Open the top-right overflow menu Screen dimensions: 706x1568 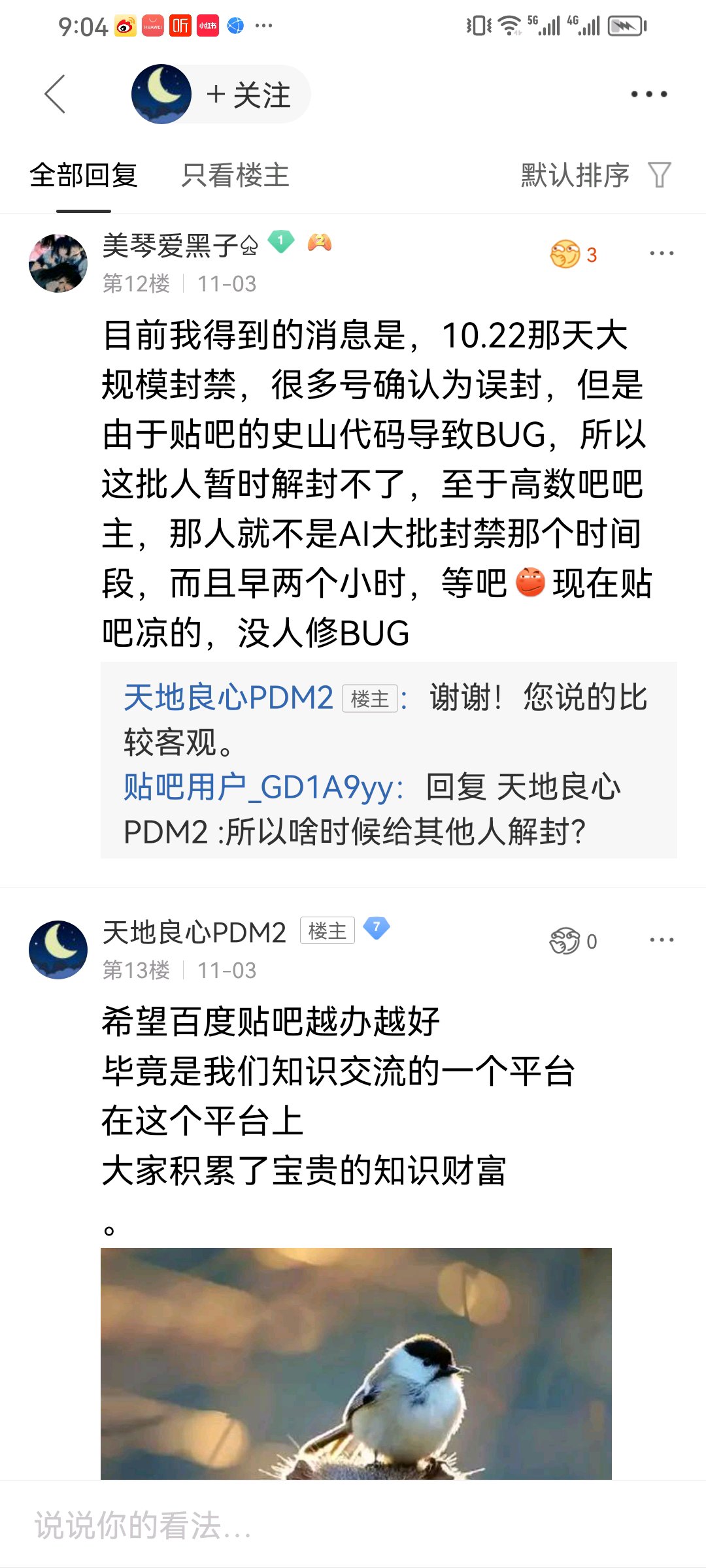click(648, 94)
